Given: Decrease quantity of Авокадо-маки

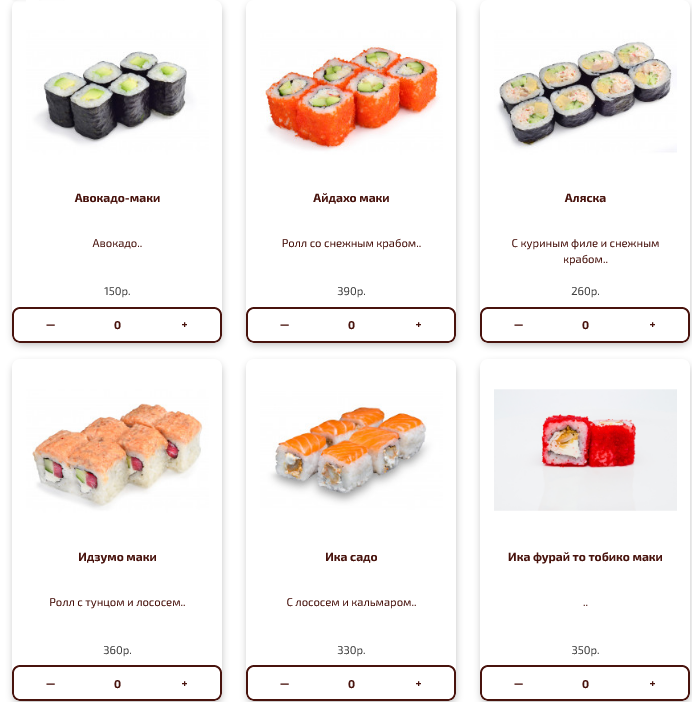Looking at the screenshot, I should (x=50, y=325).
